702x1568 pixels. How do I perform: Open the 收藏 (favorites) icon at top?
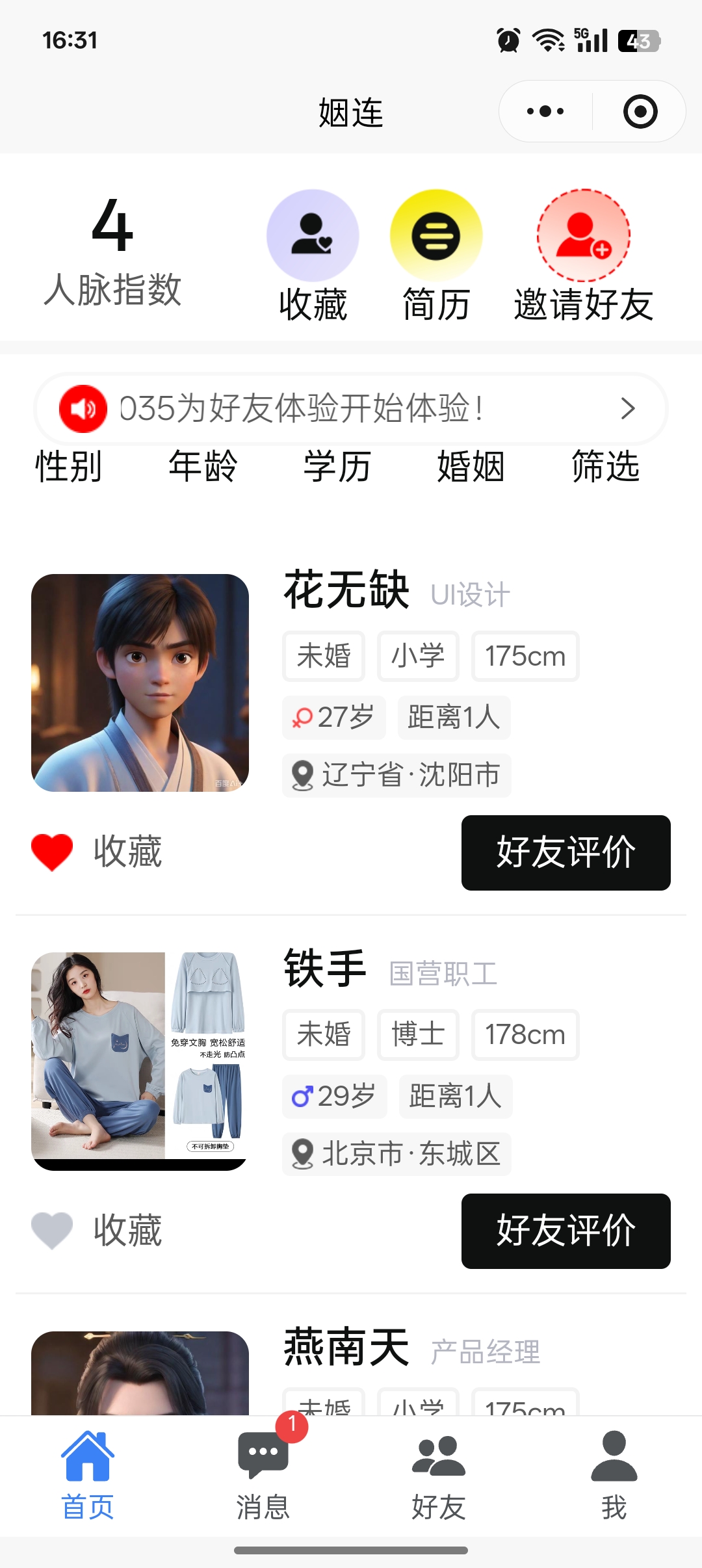coord(313,236)
